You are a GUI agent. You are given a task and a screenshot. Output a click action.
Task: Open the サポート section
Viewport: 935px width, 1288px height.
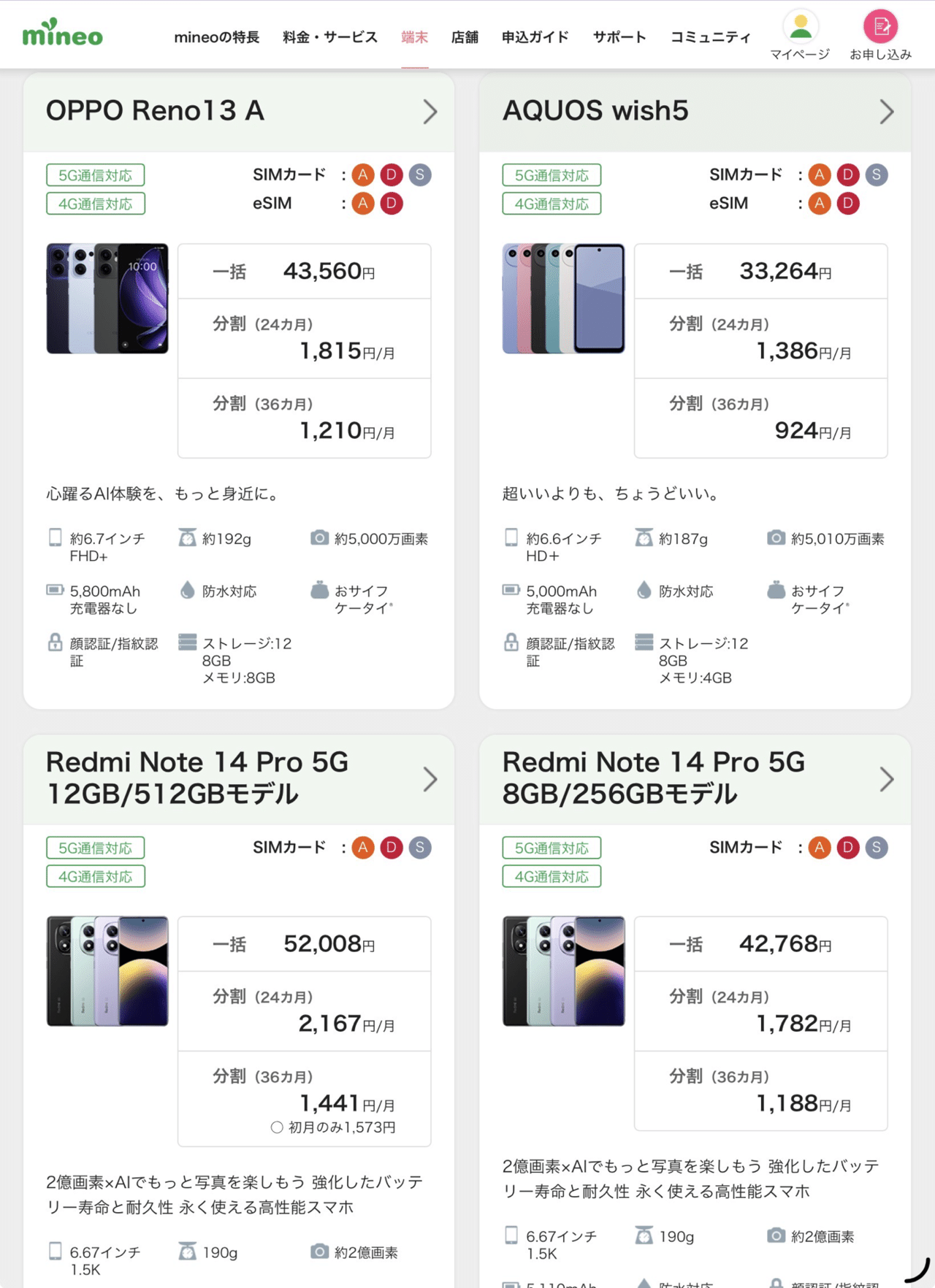click(619, 37)
